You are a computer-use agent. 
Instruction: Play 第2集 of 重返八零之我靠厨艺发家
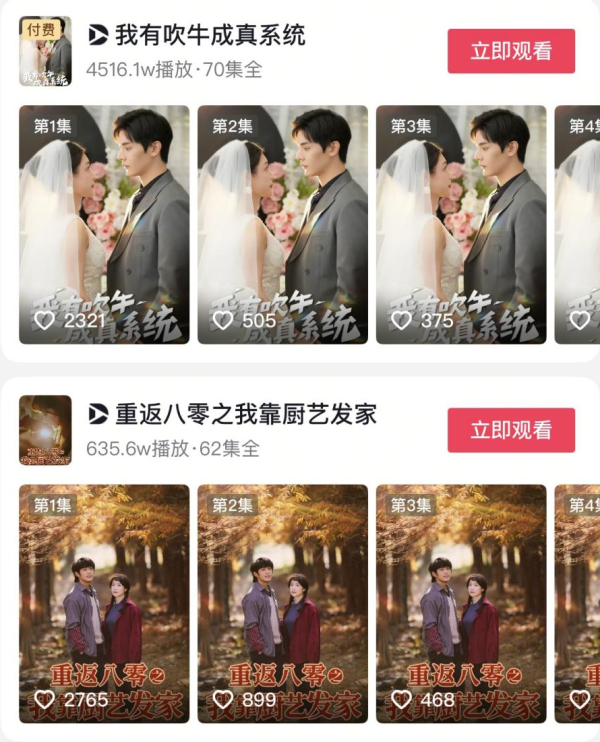click(282, 603)
